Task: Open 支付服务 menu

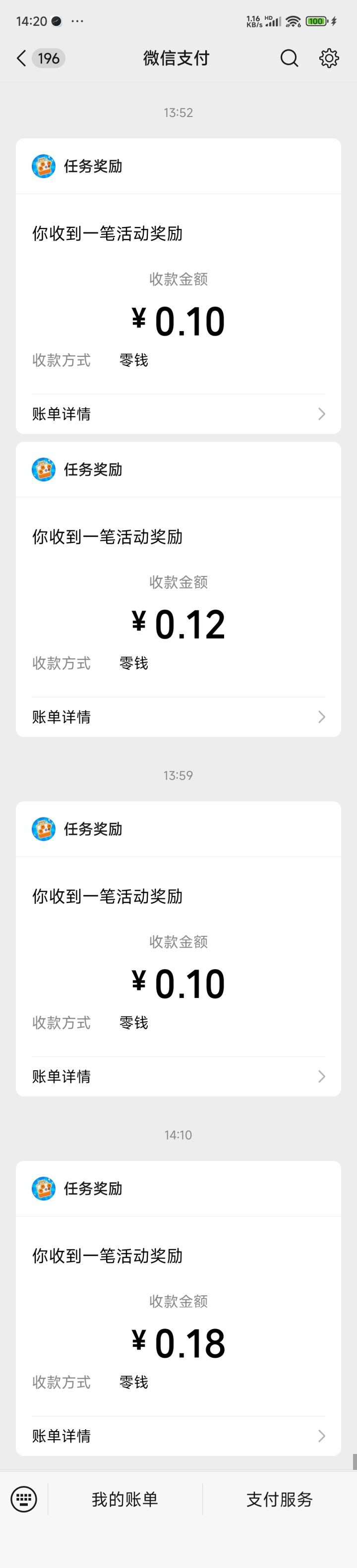Action: 280,1499
